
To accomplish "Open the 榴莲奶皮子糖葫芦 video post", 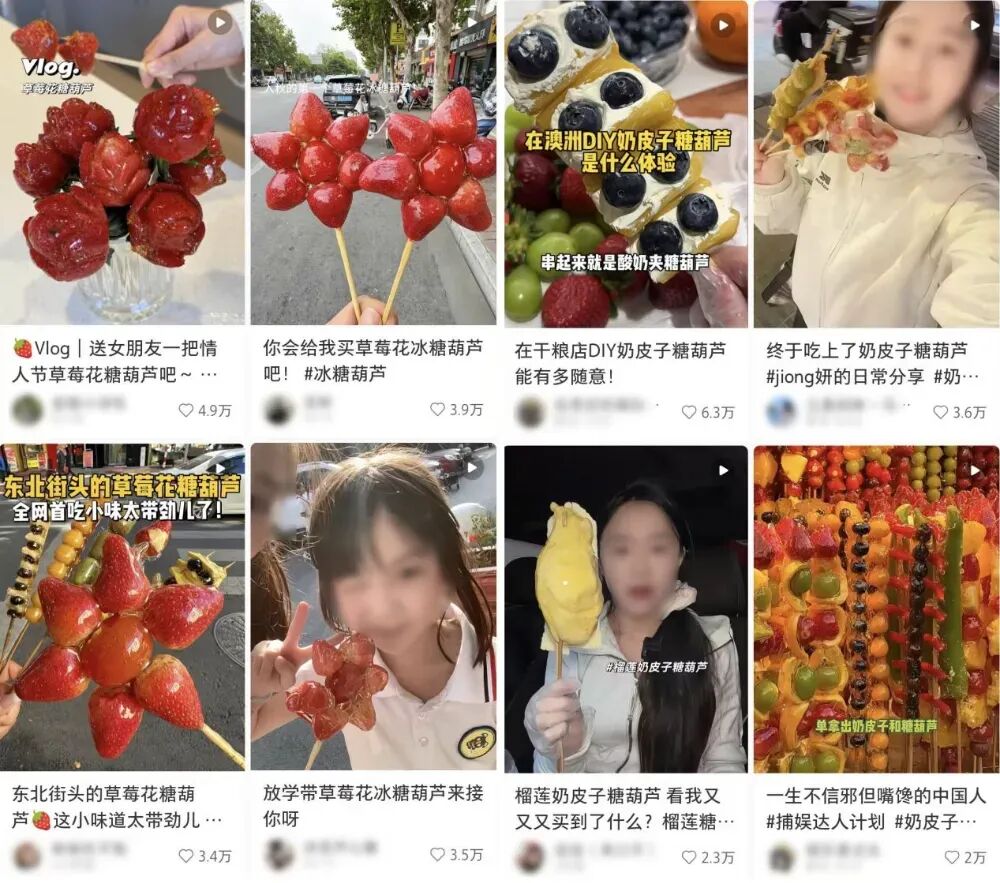I will point(625,608).
